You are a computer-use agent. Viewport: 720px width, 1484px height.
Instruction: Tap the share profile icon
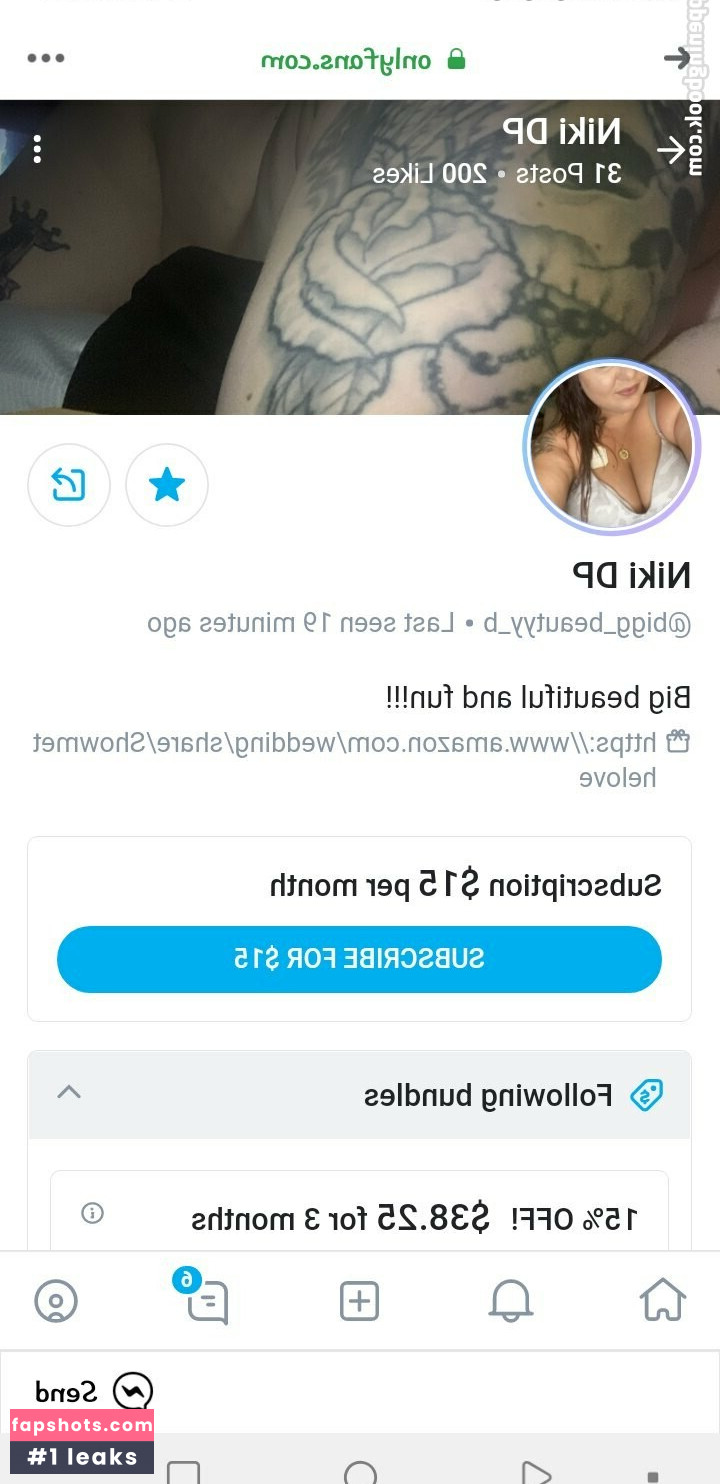[x=68, y=485]
